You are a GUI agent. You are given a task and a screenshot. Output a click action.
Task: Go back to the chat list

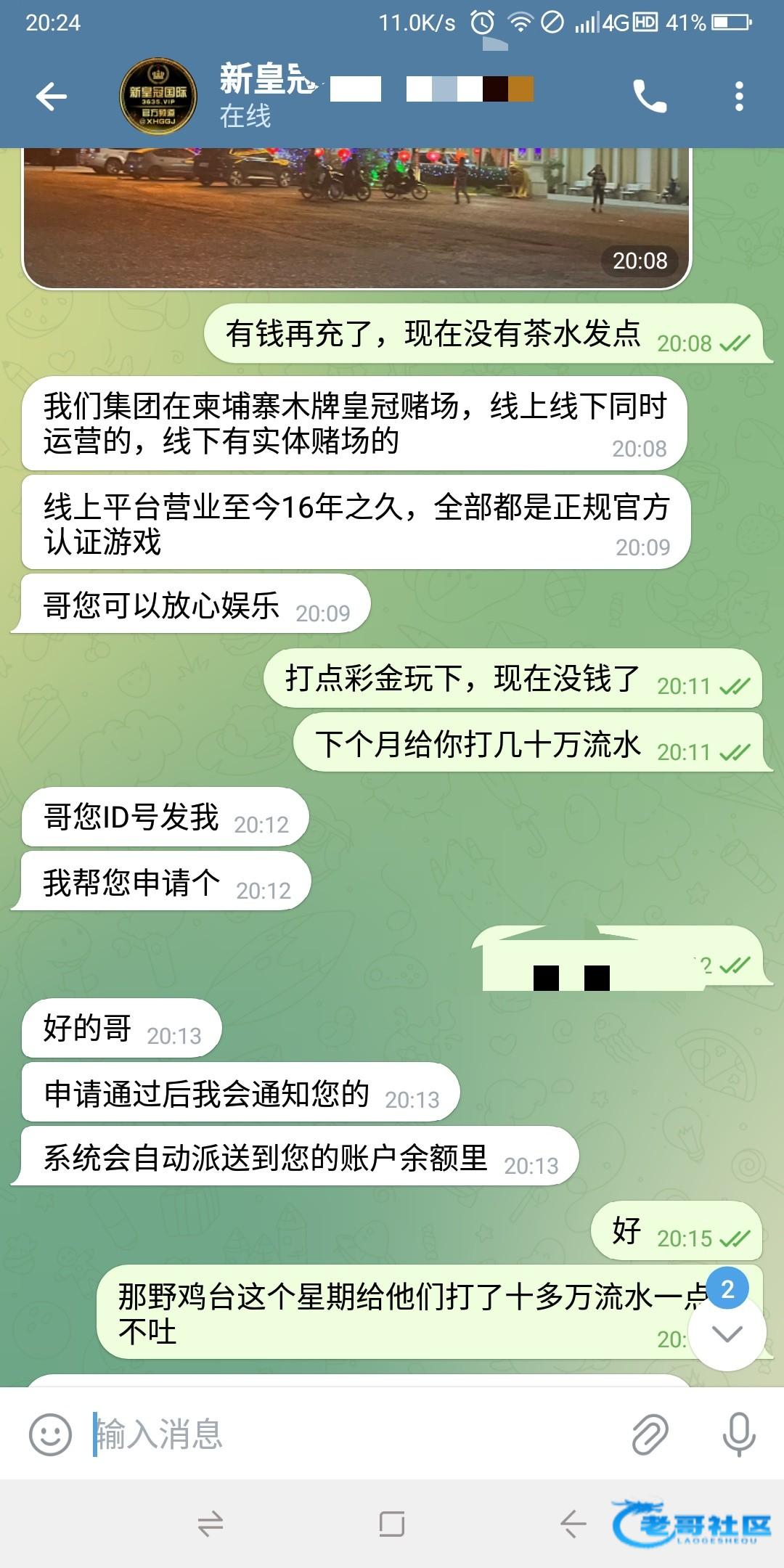[51, 97]
